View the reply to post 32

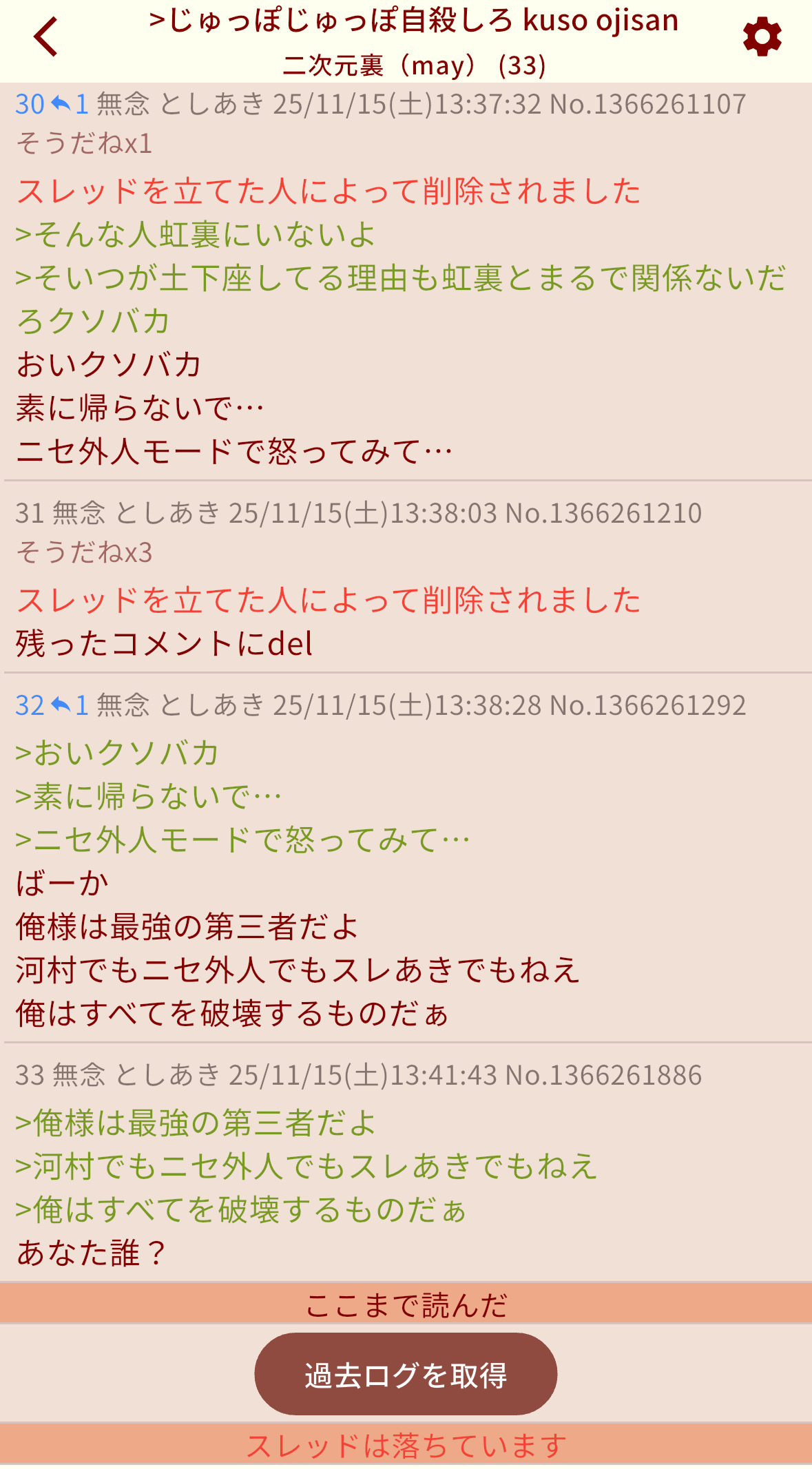click(x=69, y=705)
